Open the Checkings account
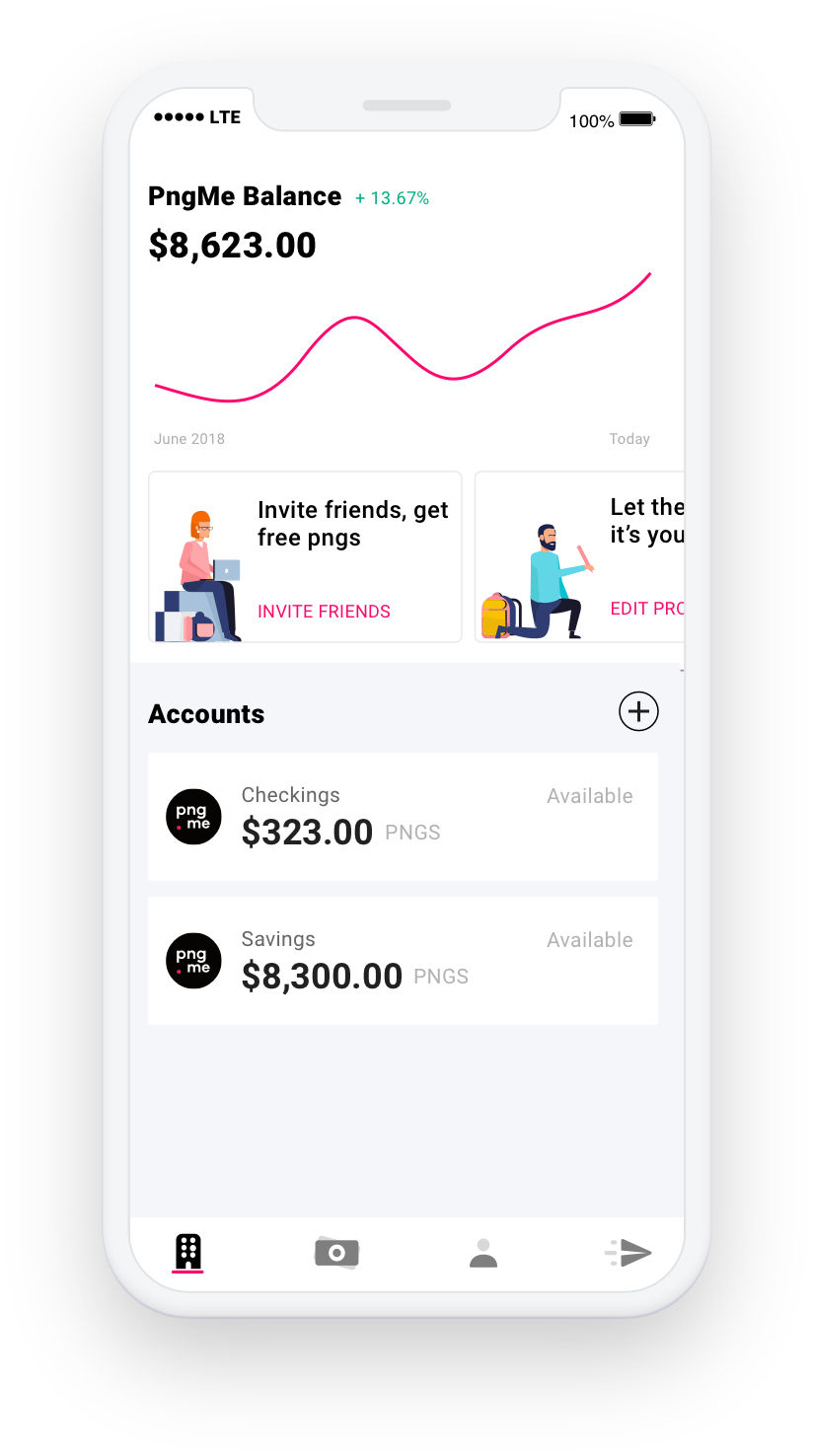 pos(403,817)
